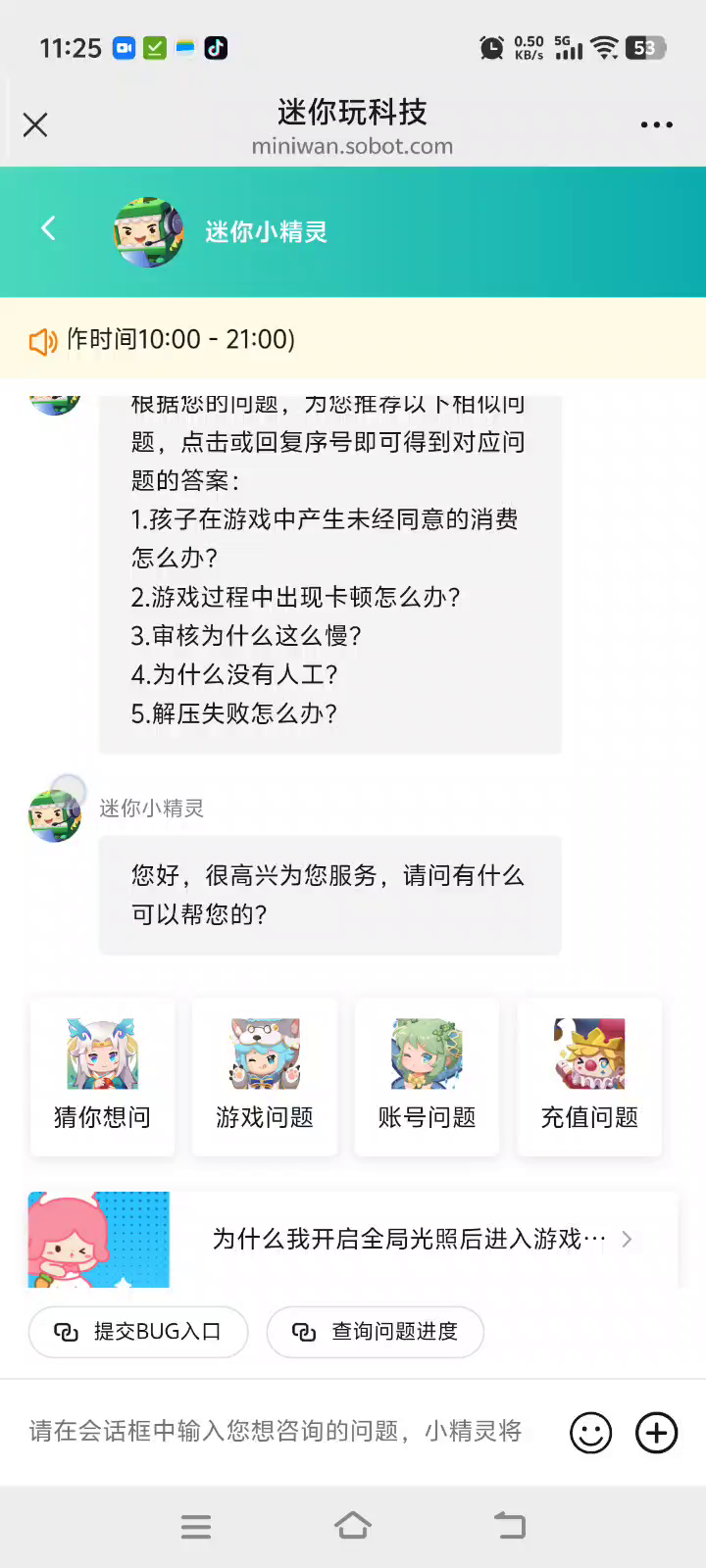
Task: Choose the 账号问题 category card
Action: pos(428,1077)
